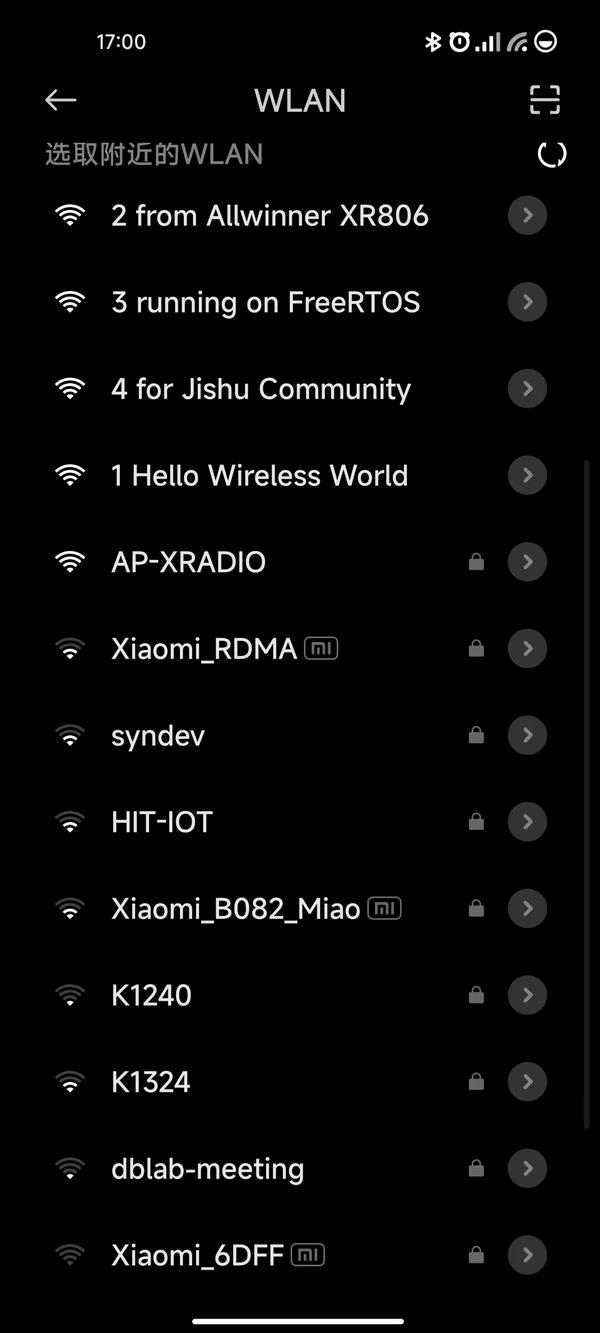Open details arrow for Xiaomi_6DFF
Viewport: 600px width, 1333px height.
coord(527,1255)
